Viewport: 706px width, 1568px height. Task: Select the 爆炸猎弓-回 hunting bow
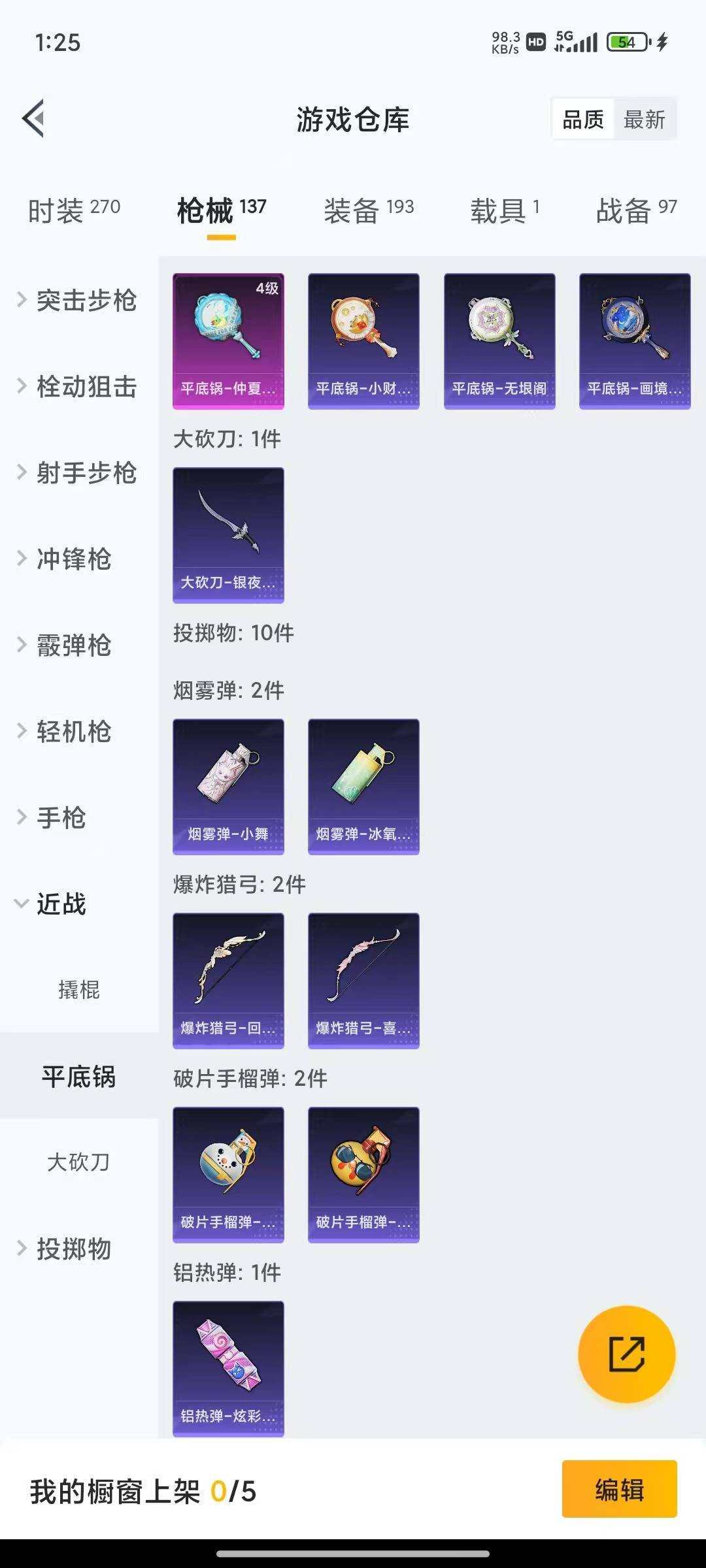228,980
